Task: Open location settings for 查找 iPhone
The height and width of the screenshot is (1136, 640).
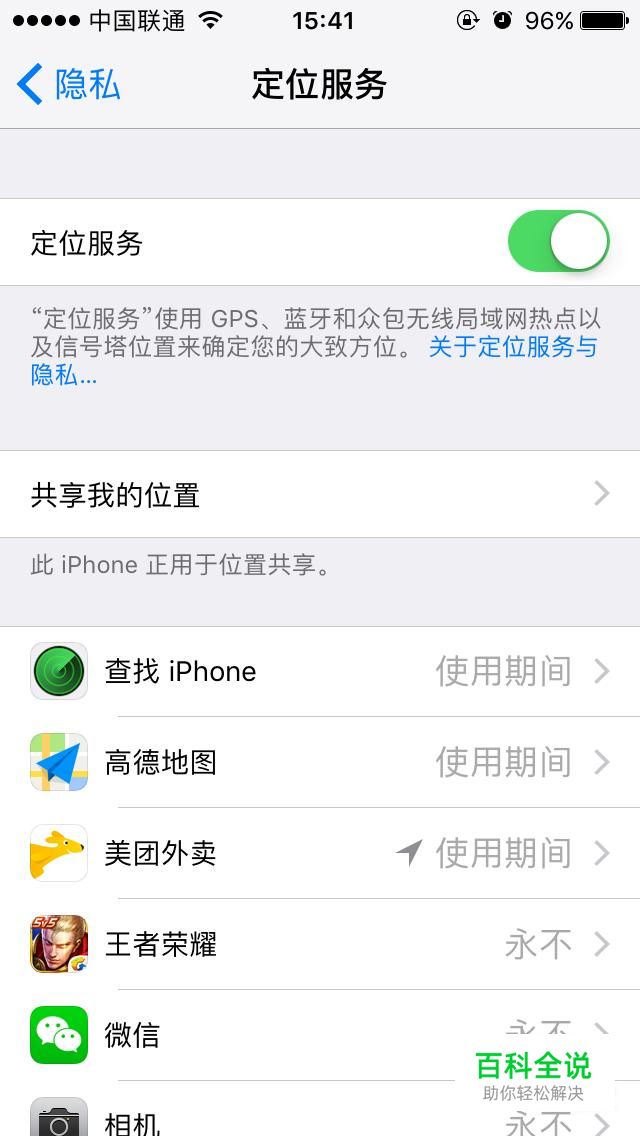Action: click(x=320, y=672)
